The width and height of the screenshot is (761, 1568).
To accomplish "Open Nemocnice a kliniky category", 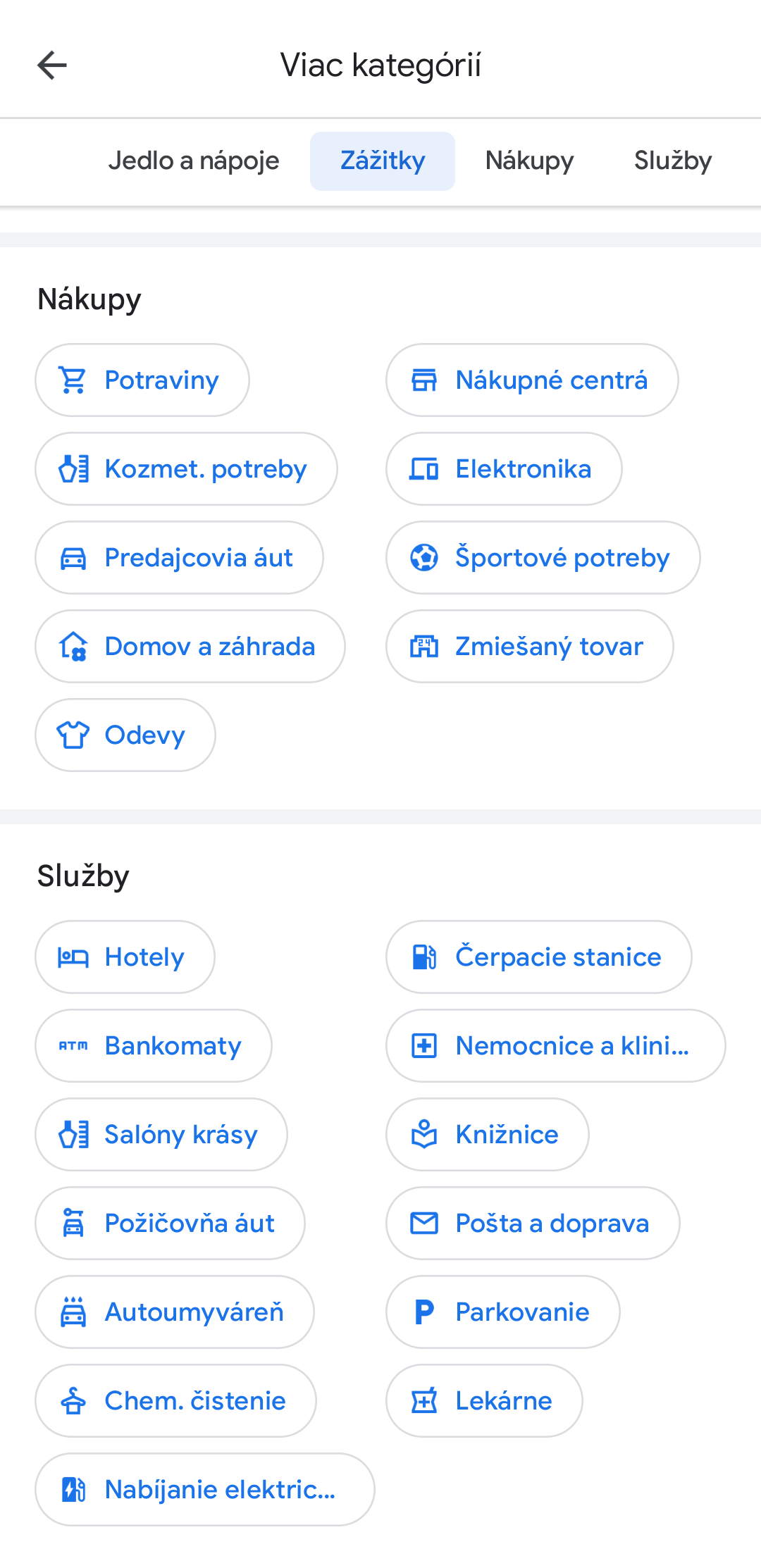I will point(556,1046).
